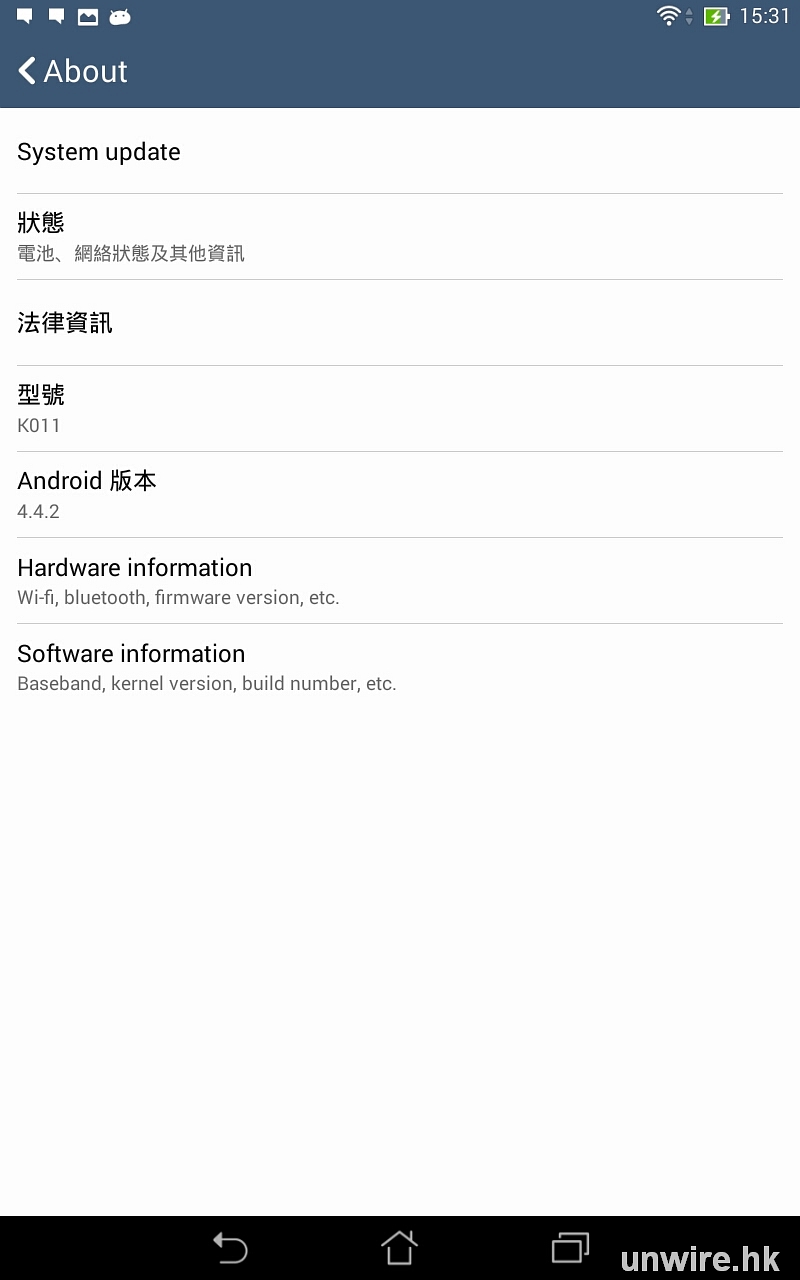
Task: Tap the 型號 K011 model row
Action: [x=400, y=409]
